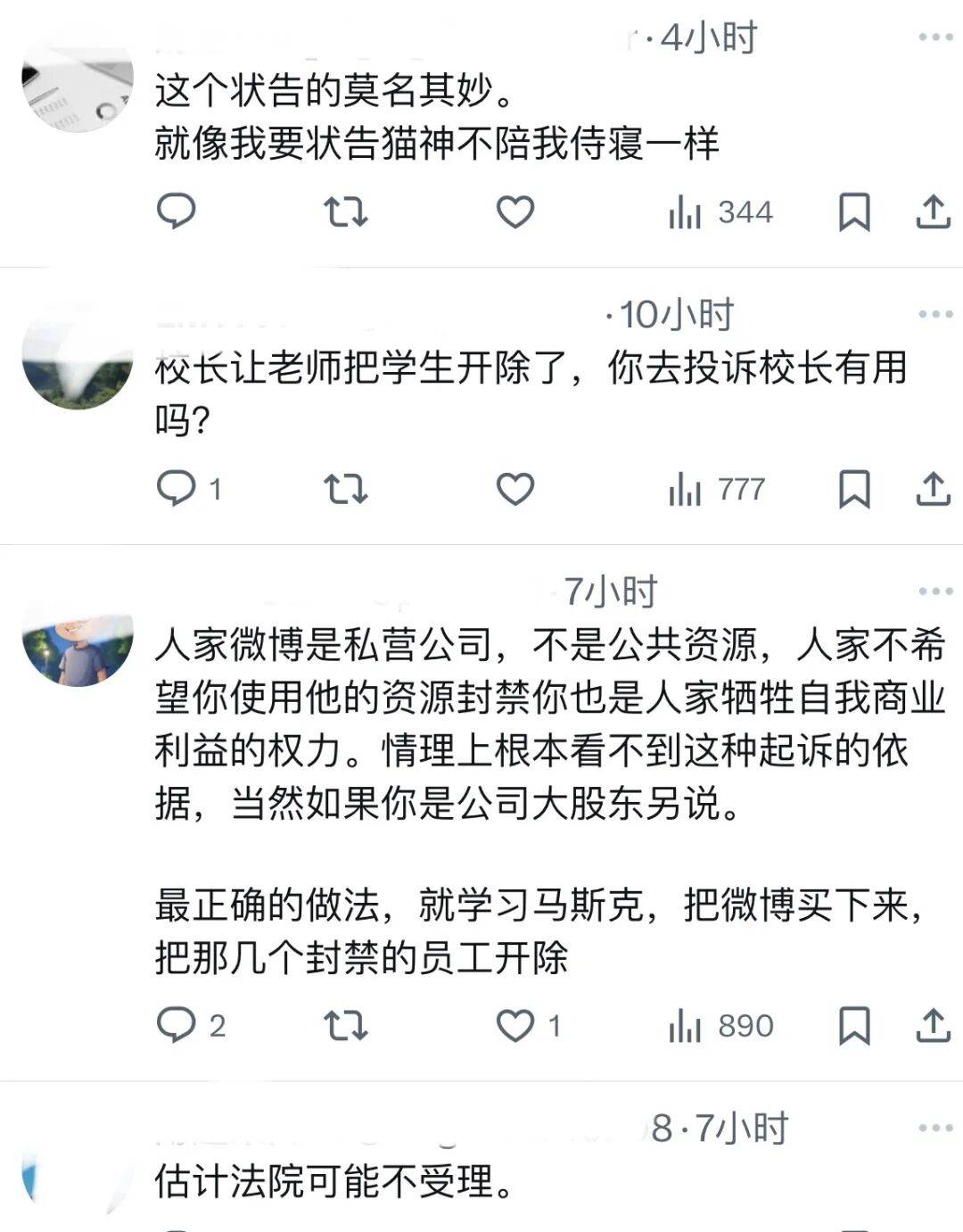Like the comment about 猫神
The image size is (963, 1232).
click(514, 212)
